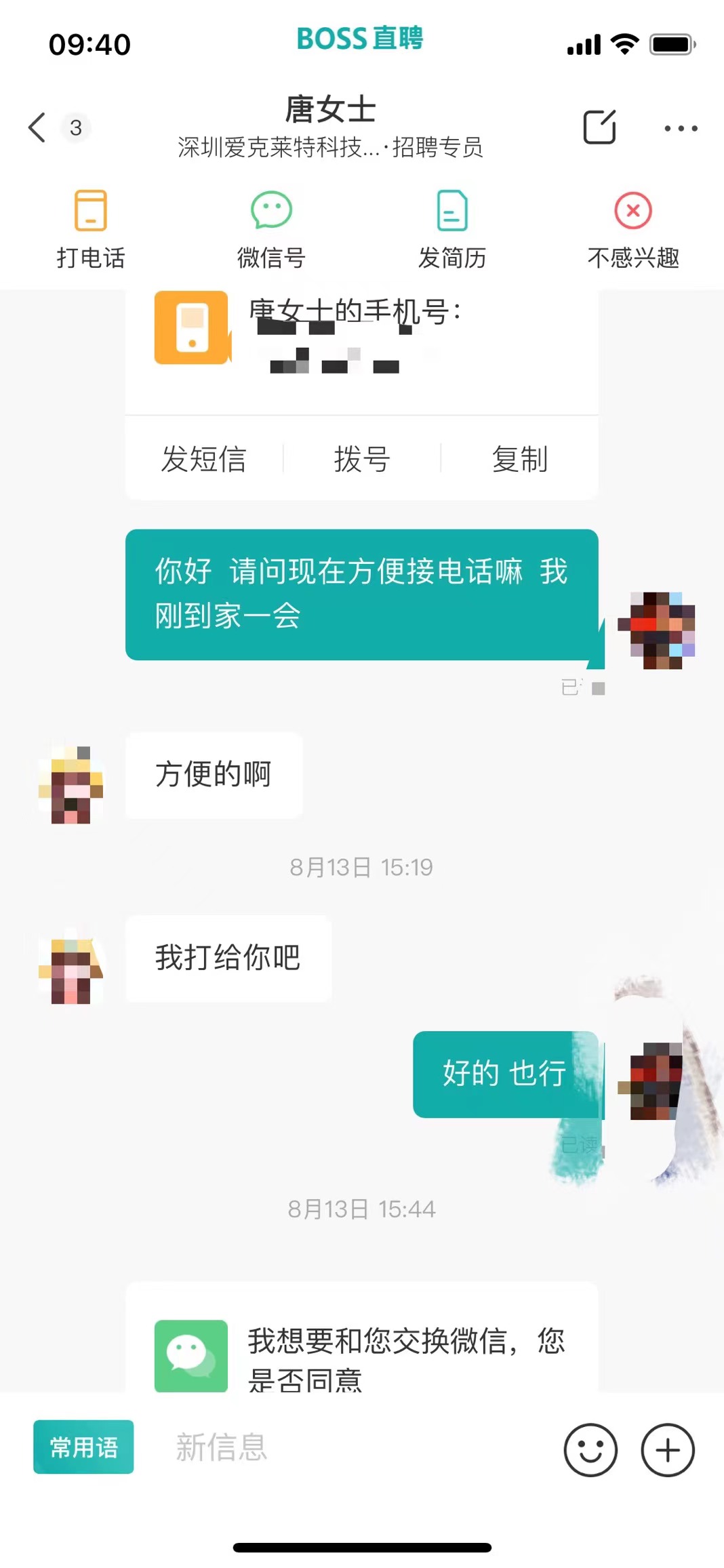Mark as 不感兴趣
Viewport: 724px width, 1568px height.
pos(633,229)
